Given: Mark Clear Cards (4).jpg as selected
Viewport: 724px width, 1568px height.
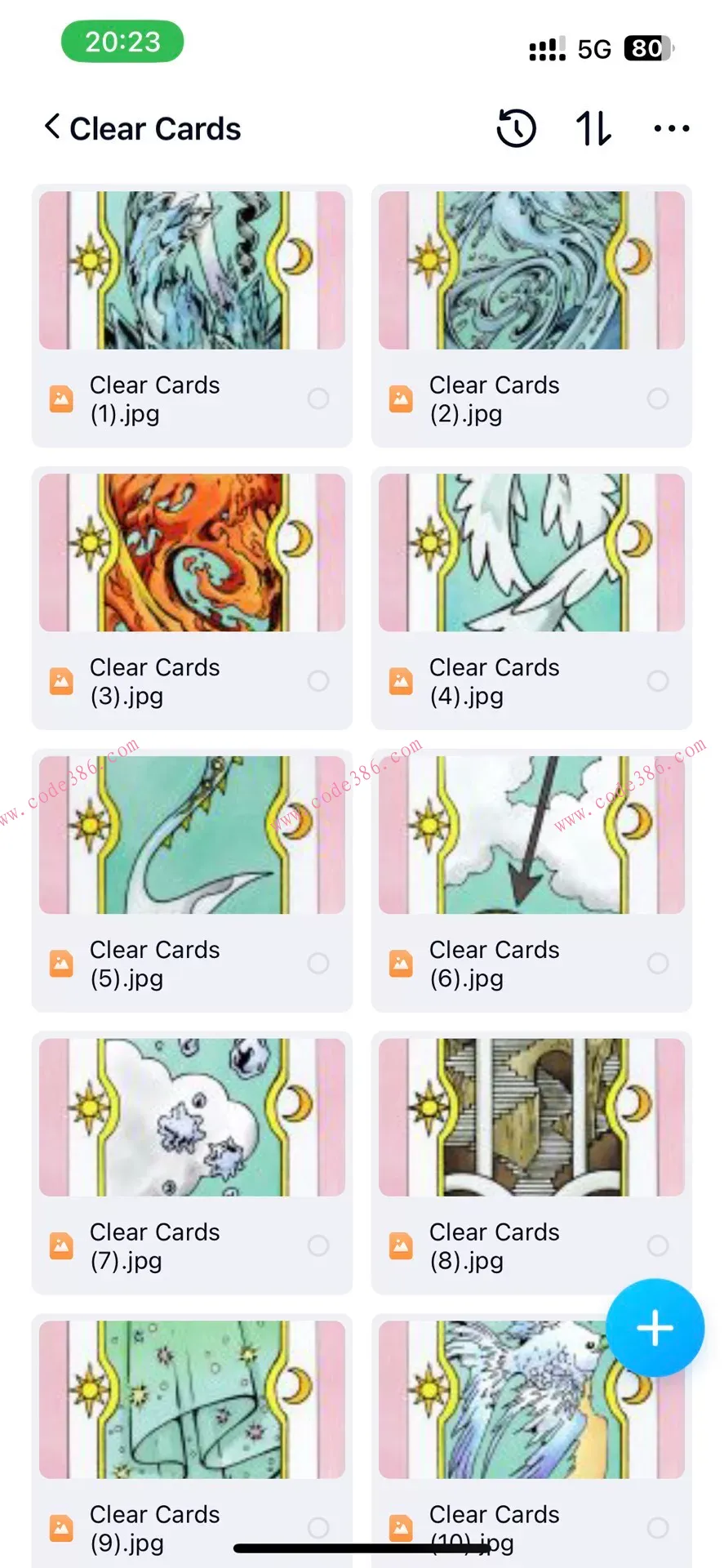Looking at the screenshot, I should click(x=658, y=681).
